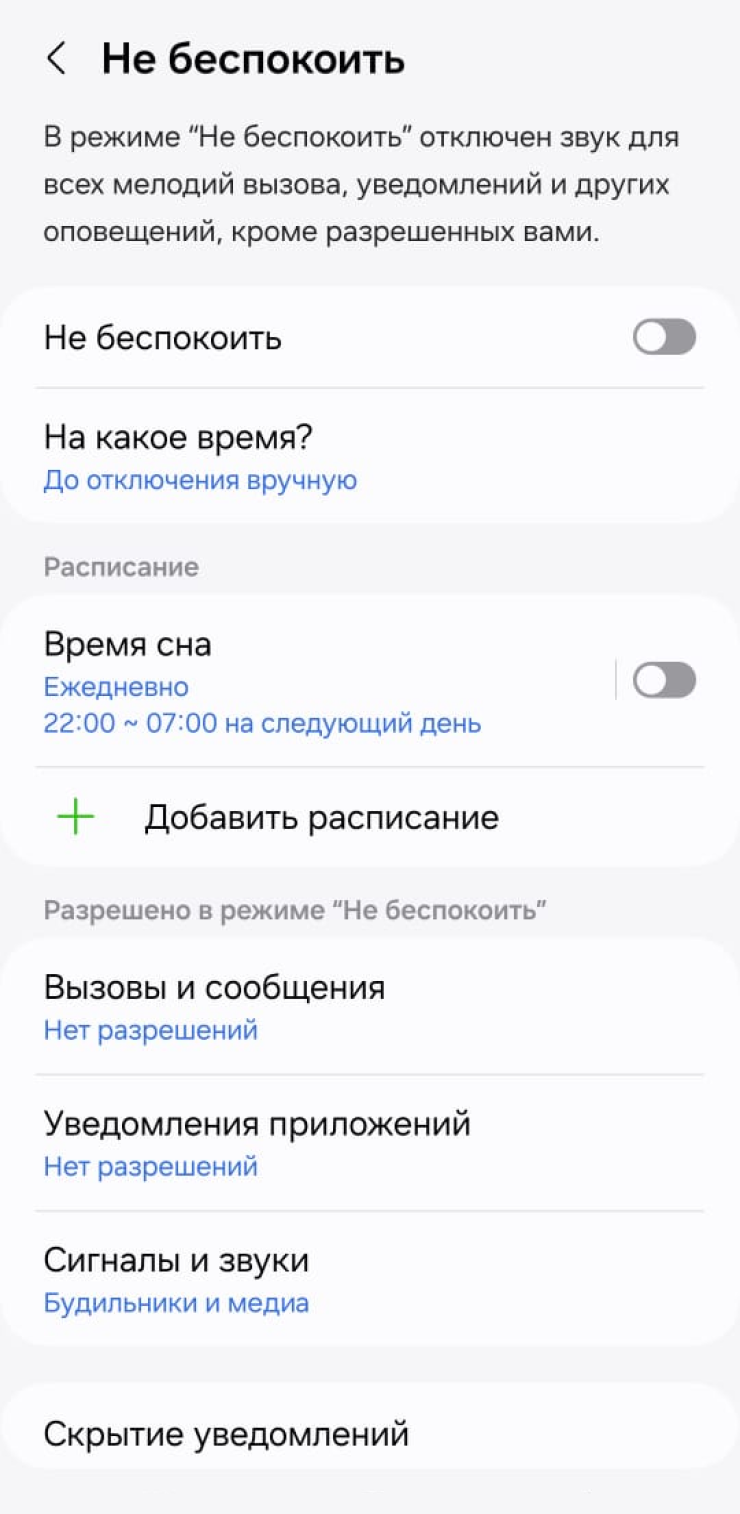Open Скрытие уведомлений options
The image size is (740, 1514).
(300, 1434)
